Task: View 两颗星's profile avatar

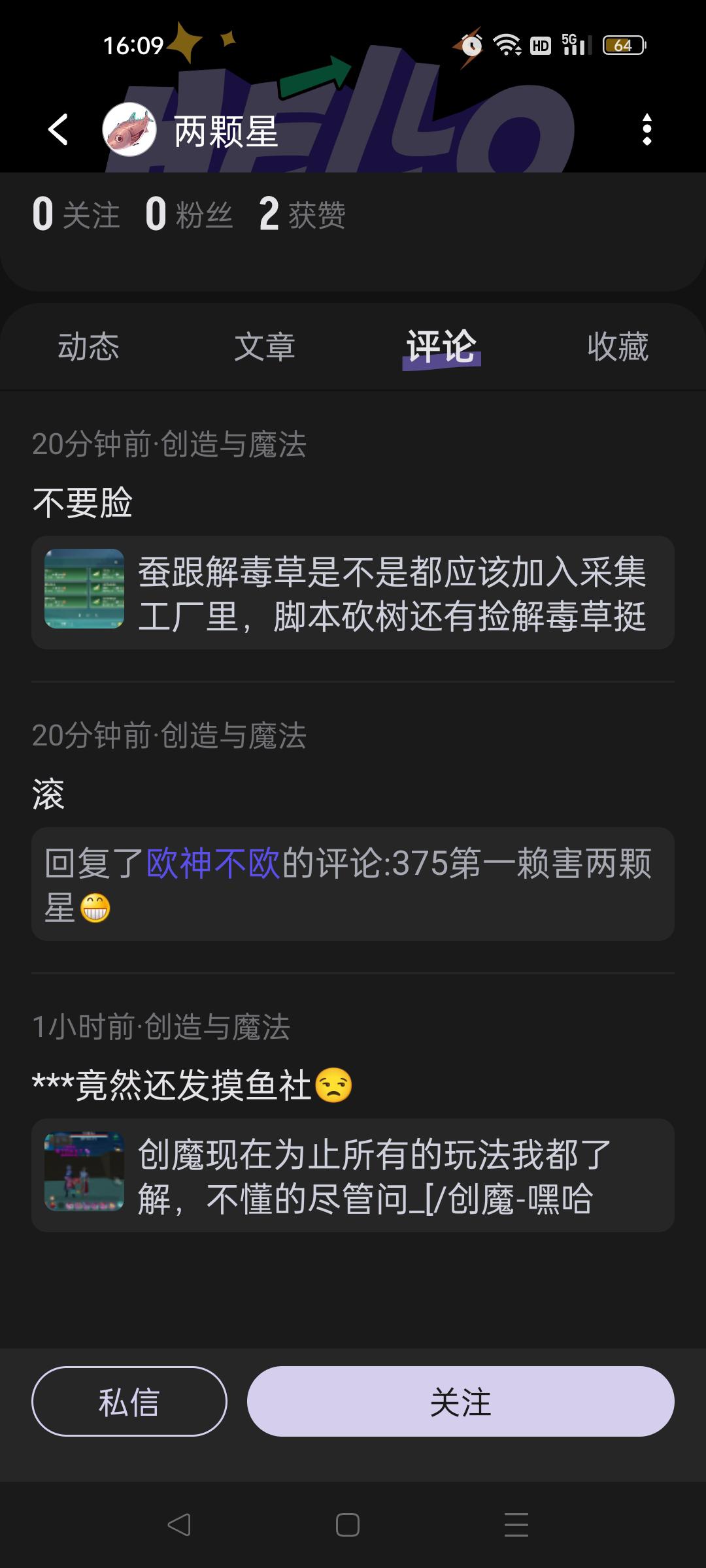Action: tap(129, 130)
